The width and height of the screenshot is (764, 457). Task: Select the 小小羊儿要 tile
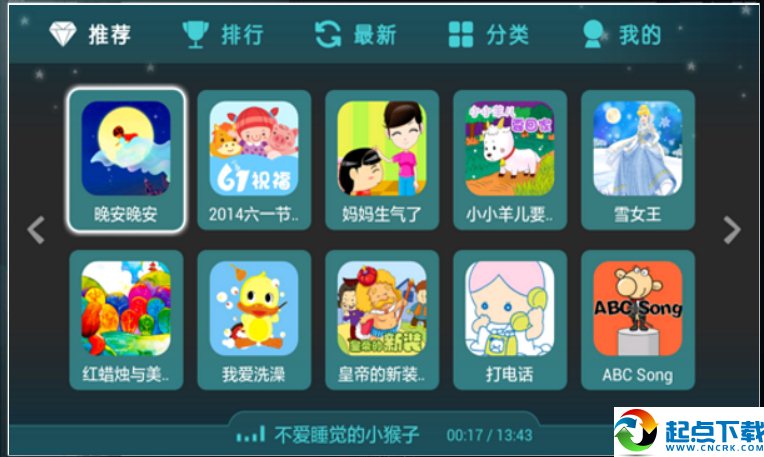(510, 159)
